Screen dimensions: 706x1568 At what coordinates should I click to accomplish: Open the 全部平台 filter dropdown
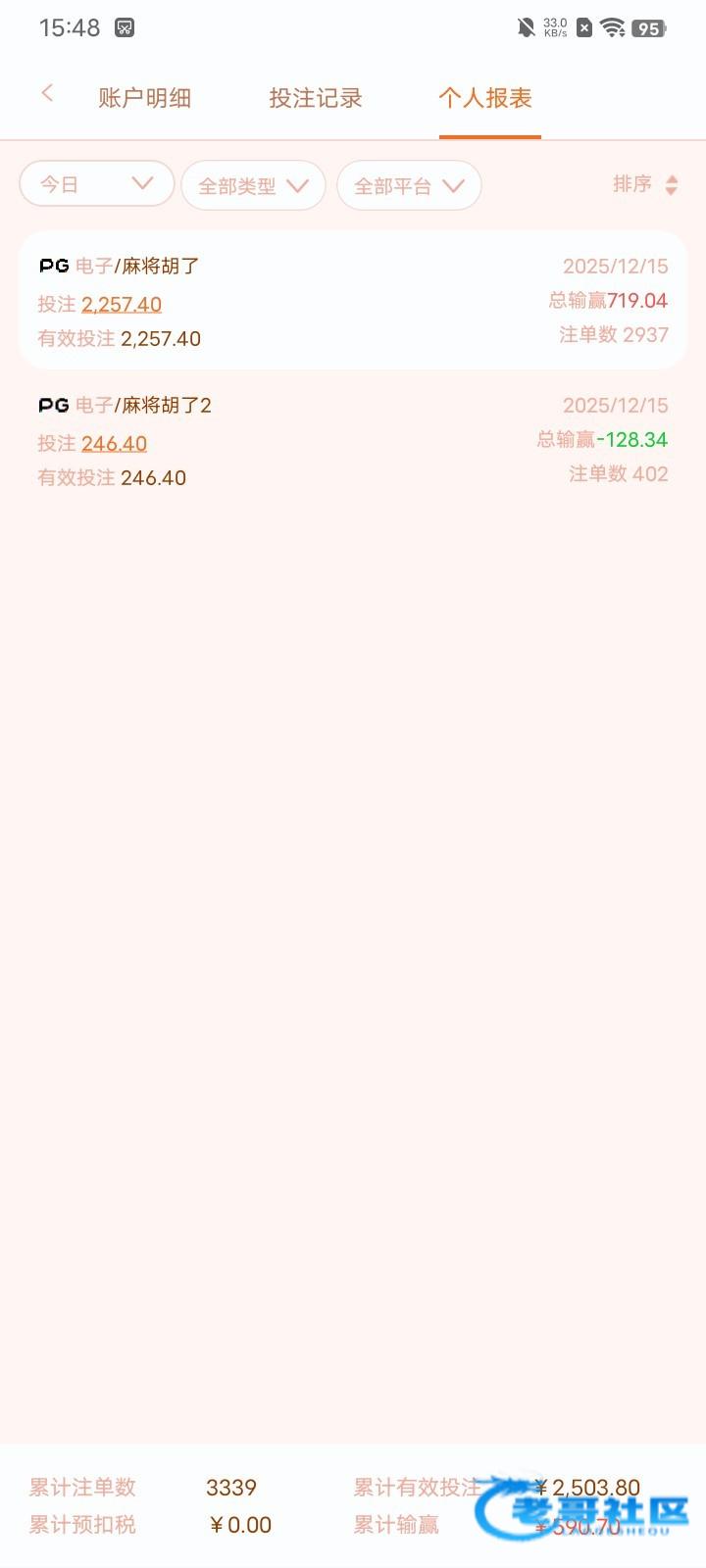pos(409,185)
